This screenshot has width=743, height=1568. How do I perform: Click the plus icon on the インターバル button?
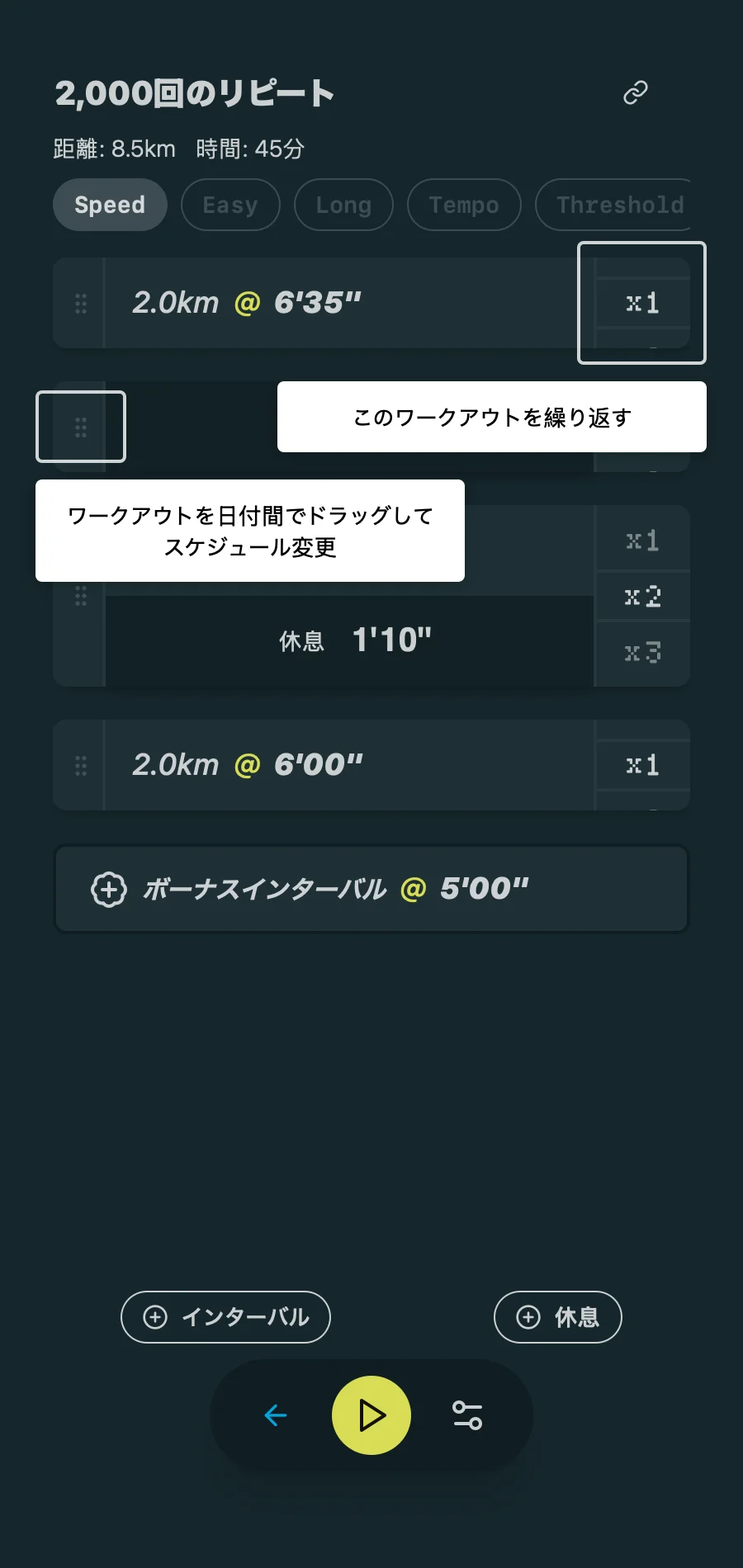(x=155, y=1317)
